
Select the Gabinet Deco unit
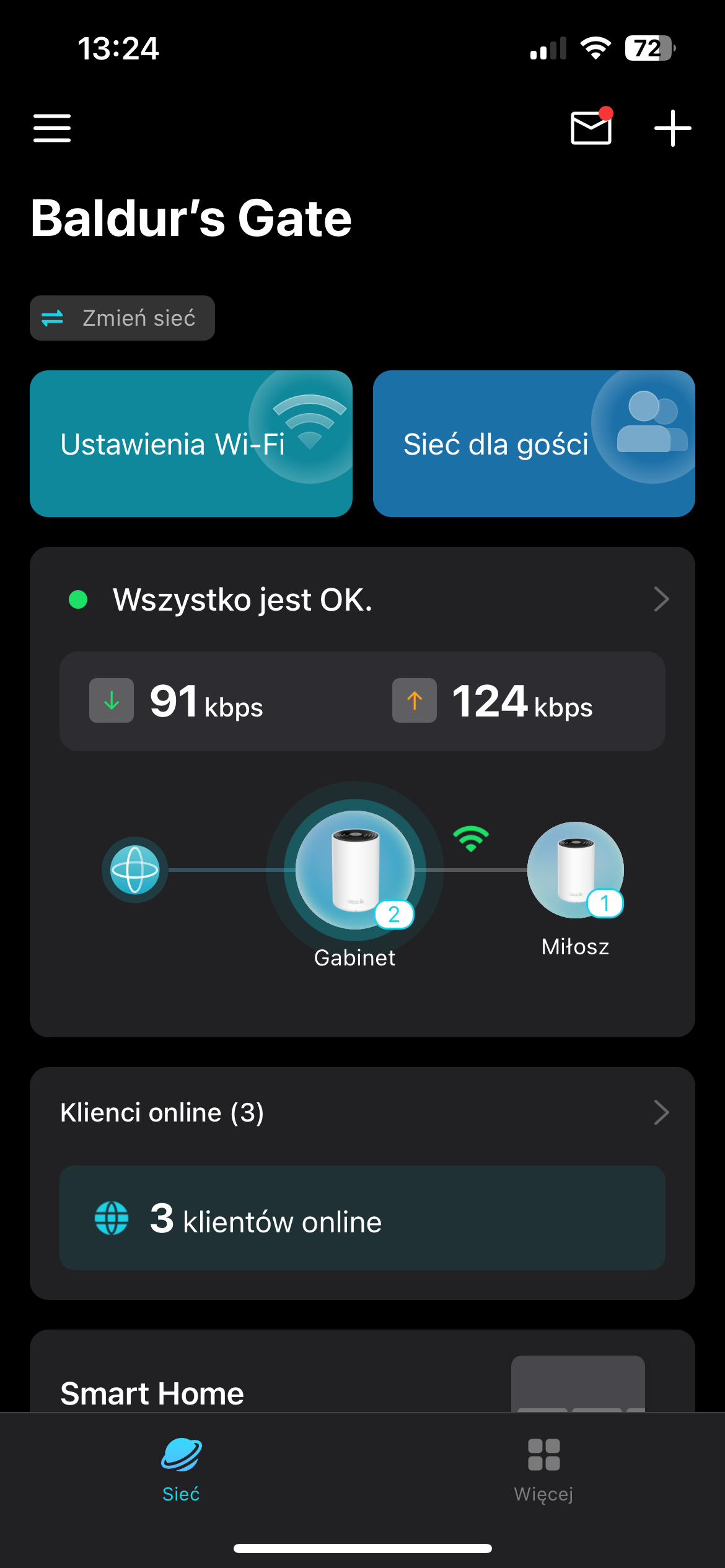point(354,870)
